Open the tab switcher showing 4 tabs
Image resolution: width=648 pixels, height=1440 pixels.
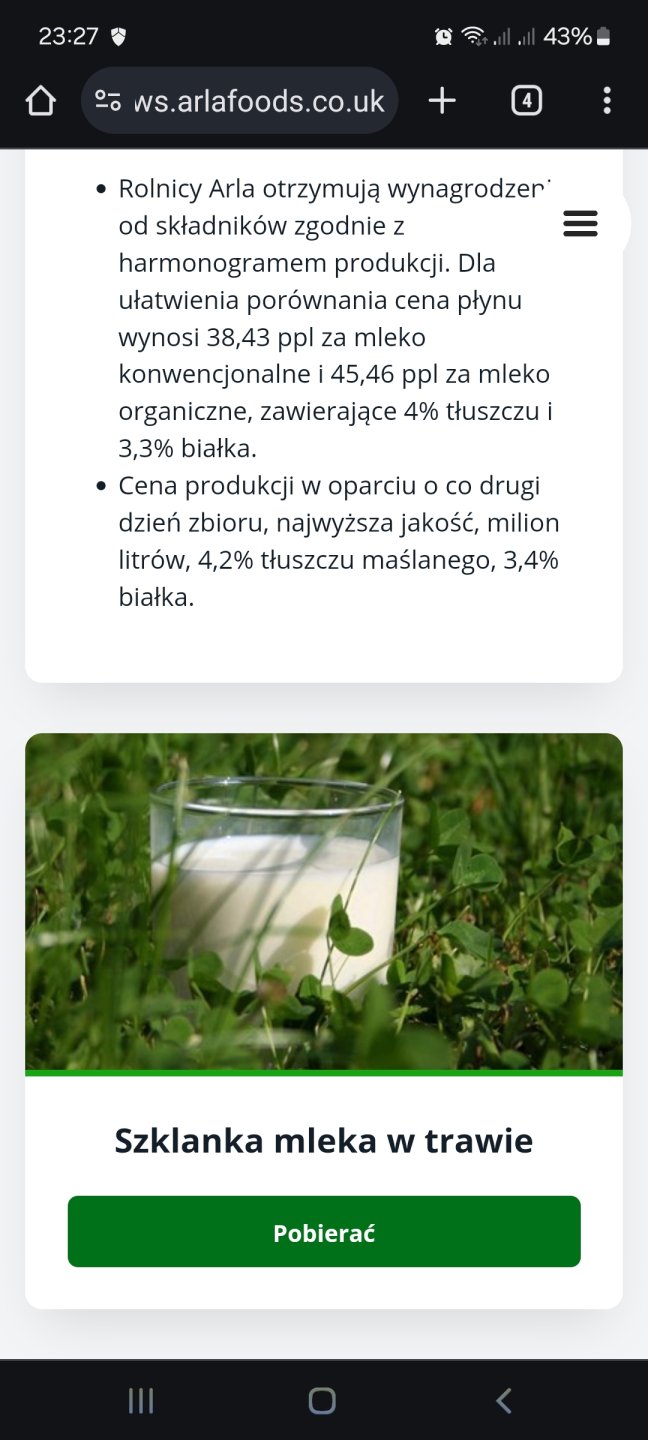[x=526, y=100]
